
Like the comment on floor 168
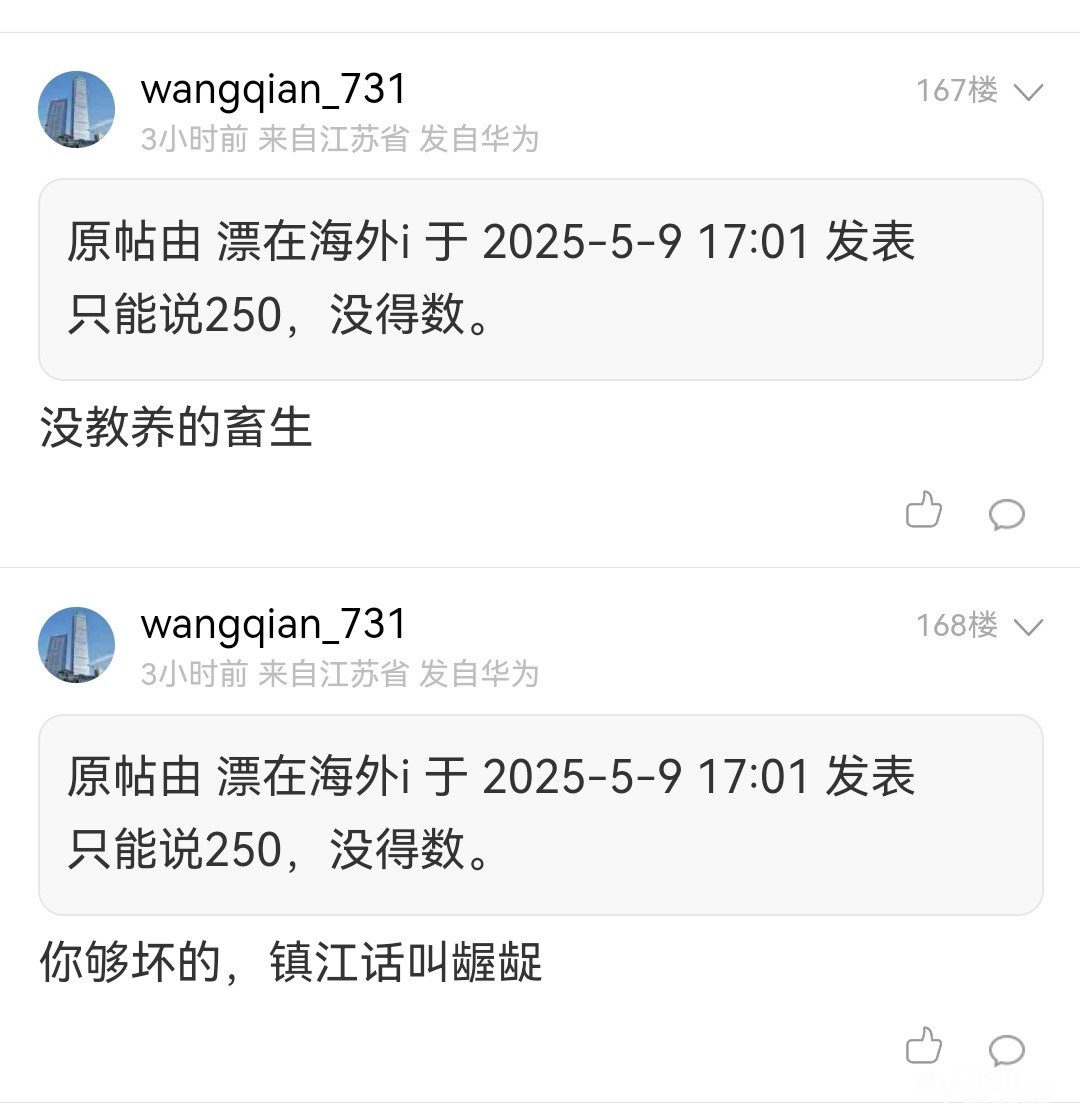[x=924, y=1047]
